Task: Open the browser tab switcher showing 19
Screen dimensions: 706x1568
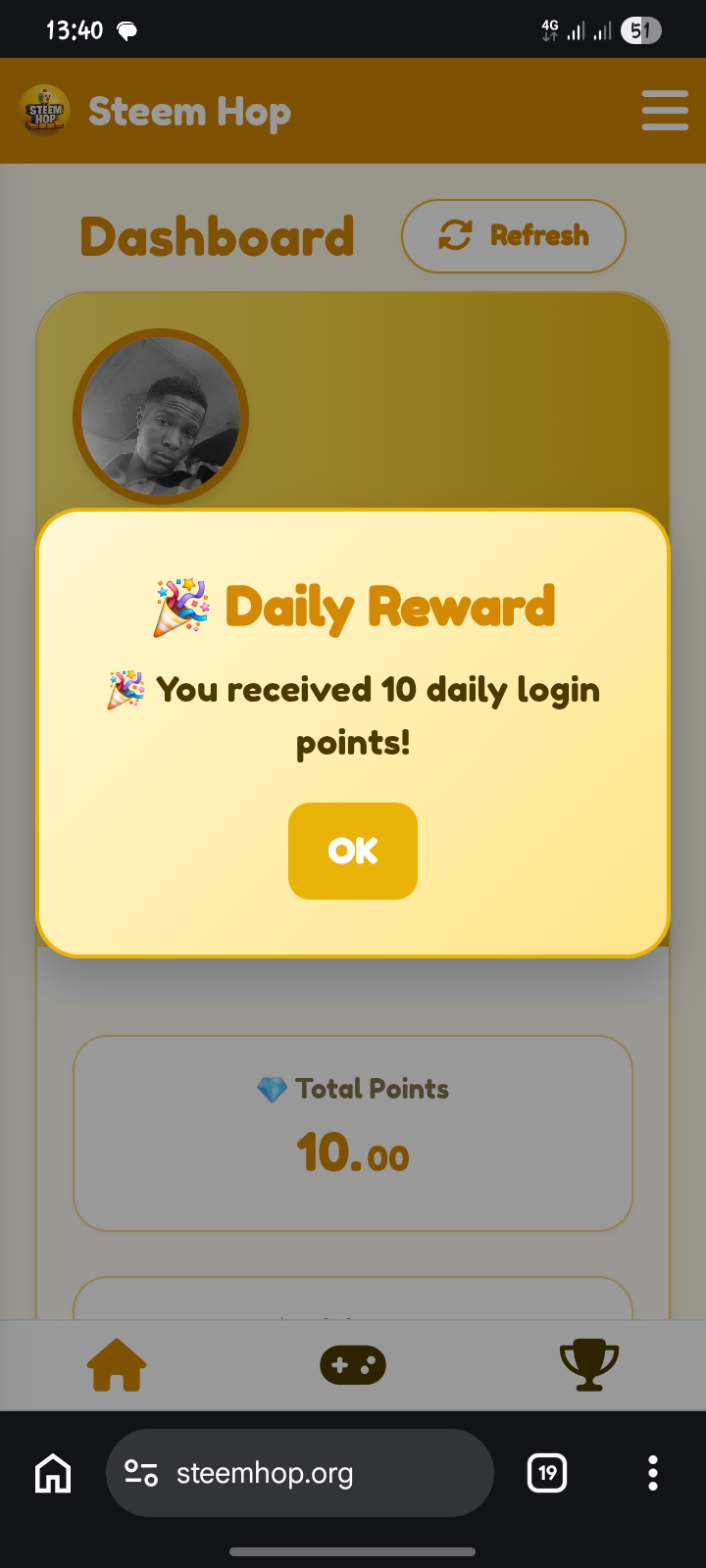Action: 547,1473
